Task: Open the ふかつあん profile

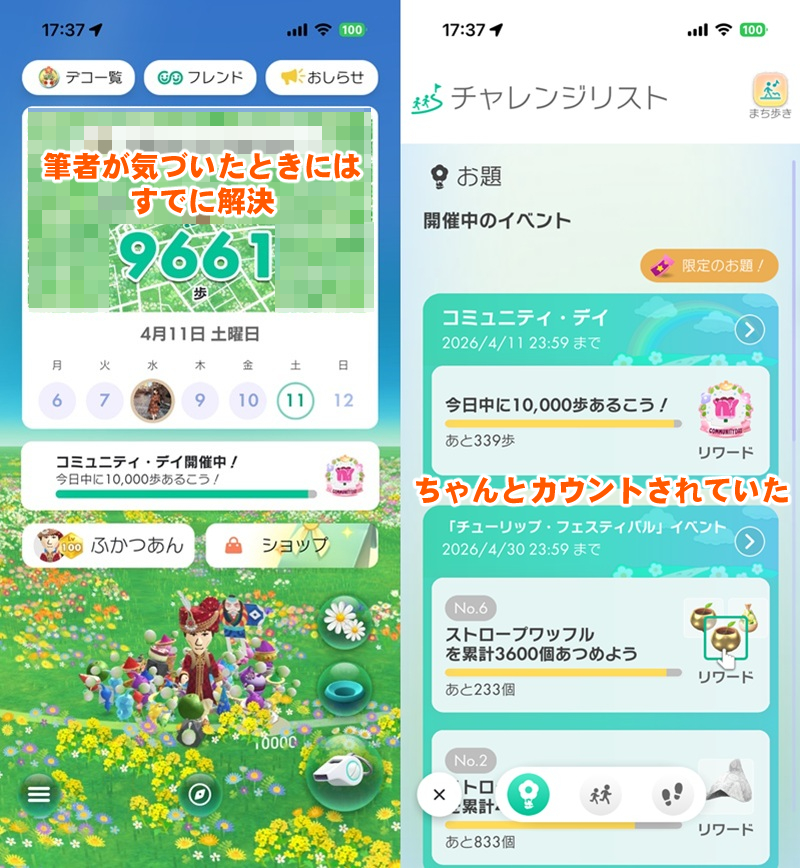Action: [110, 545]
